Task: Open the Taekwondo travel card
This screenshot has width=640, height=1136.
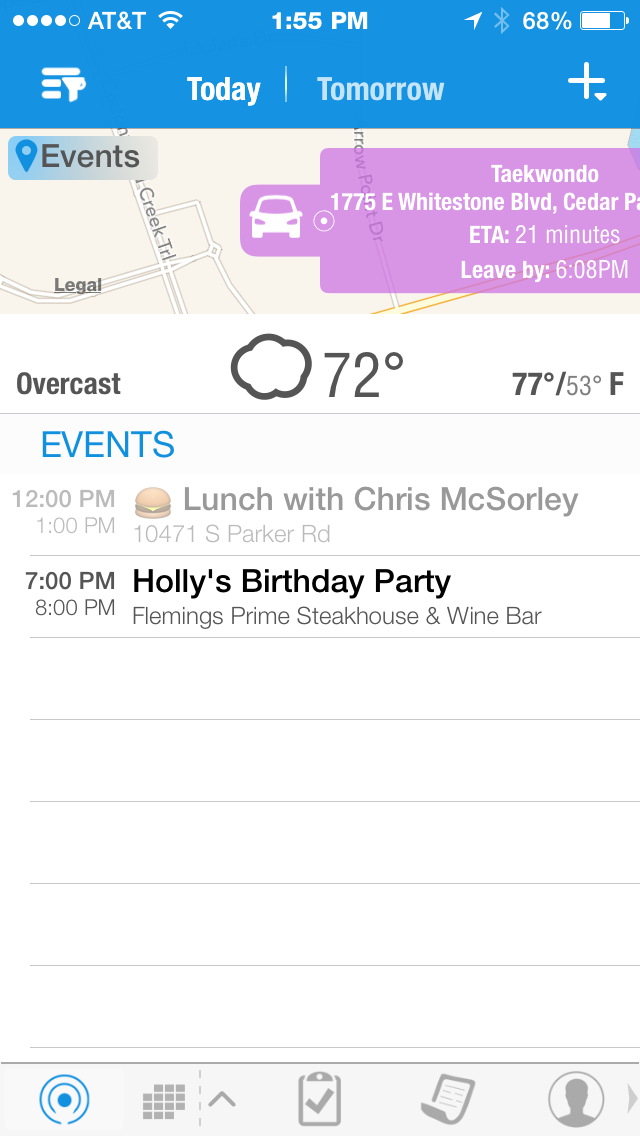Action: pos(480,221)
